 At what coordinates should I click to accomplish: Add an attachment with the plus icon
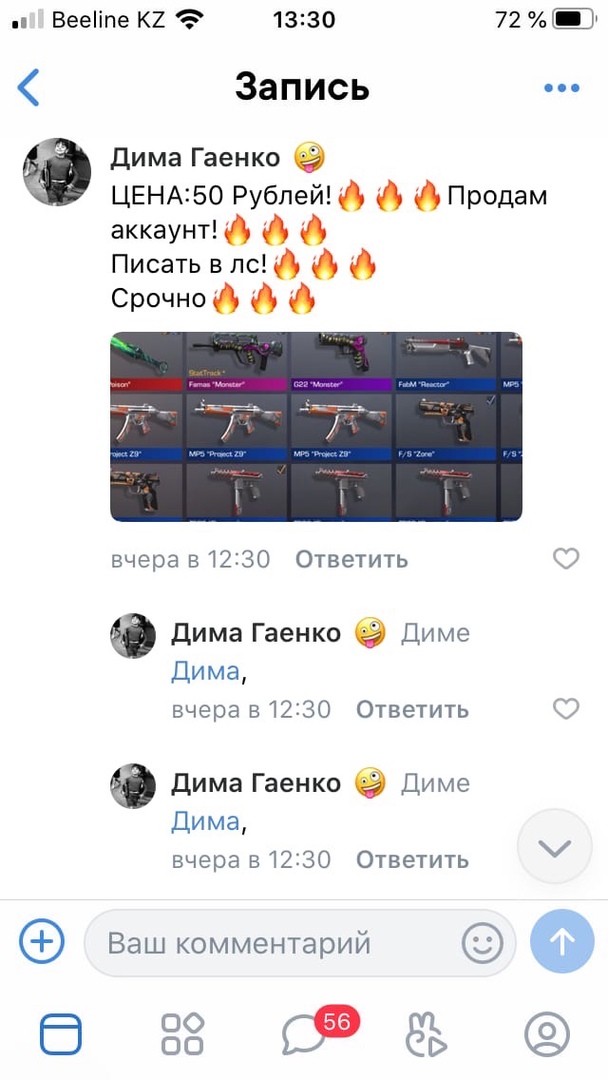pos(42,942)
